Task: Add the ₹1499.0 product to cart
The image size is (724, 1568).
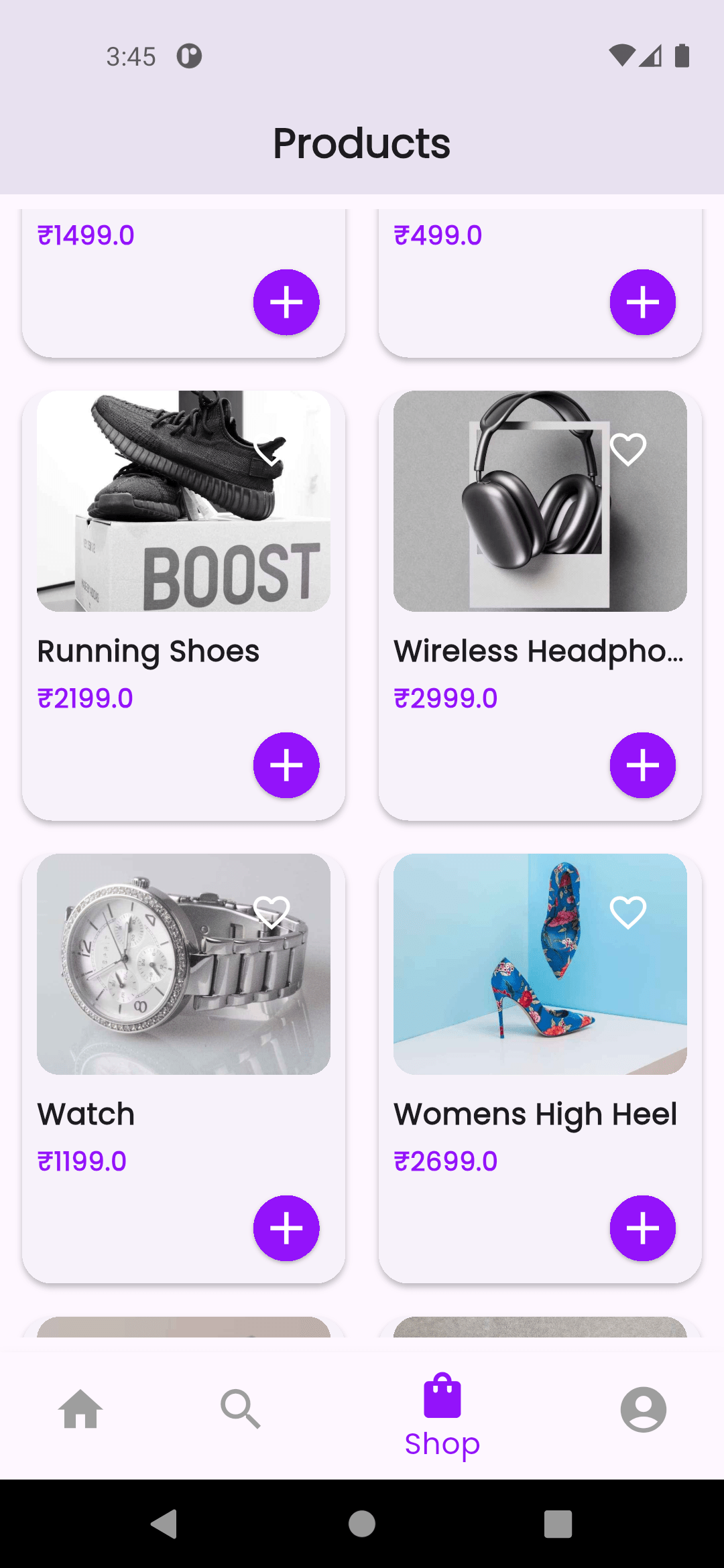Action: 286,302
